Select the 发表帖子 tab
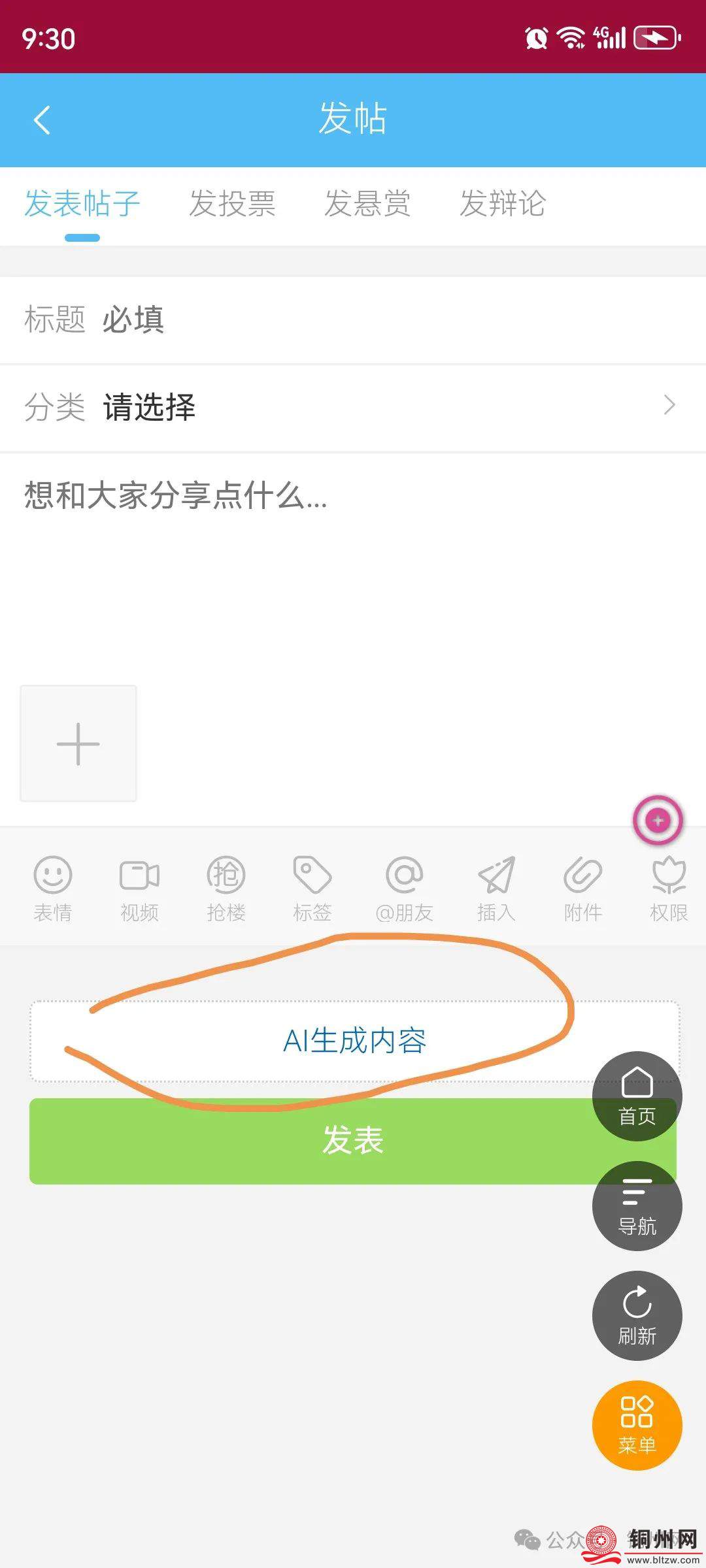Screen dimensions: 706x1568 pos(82,203)
